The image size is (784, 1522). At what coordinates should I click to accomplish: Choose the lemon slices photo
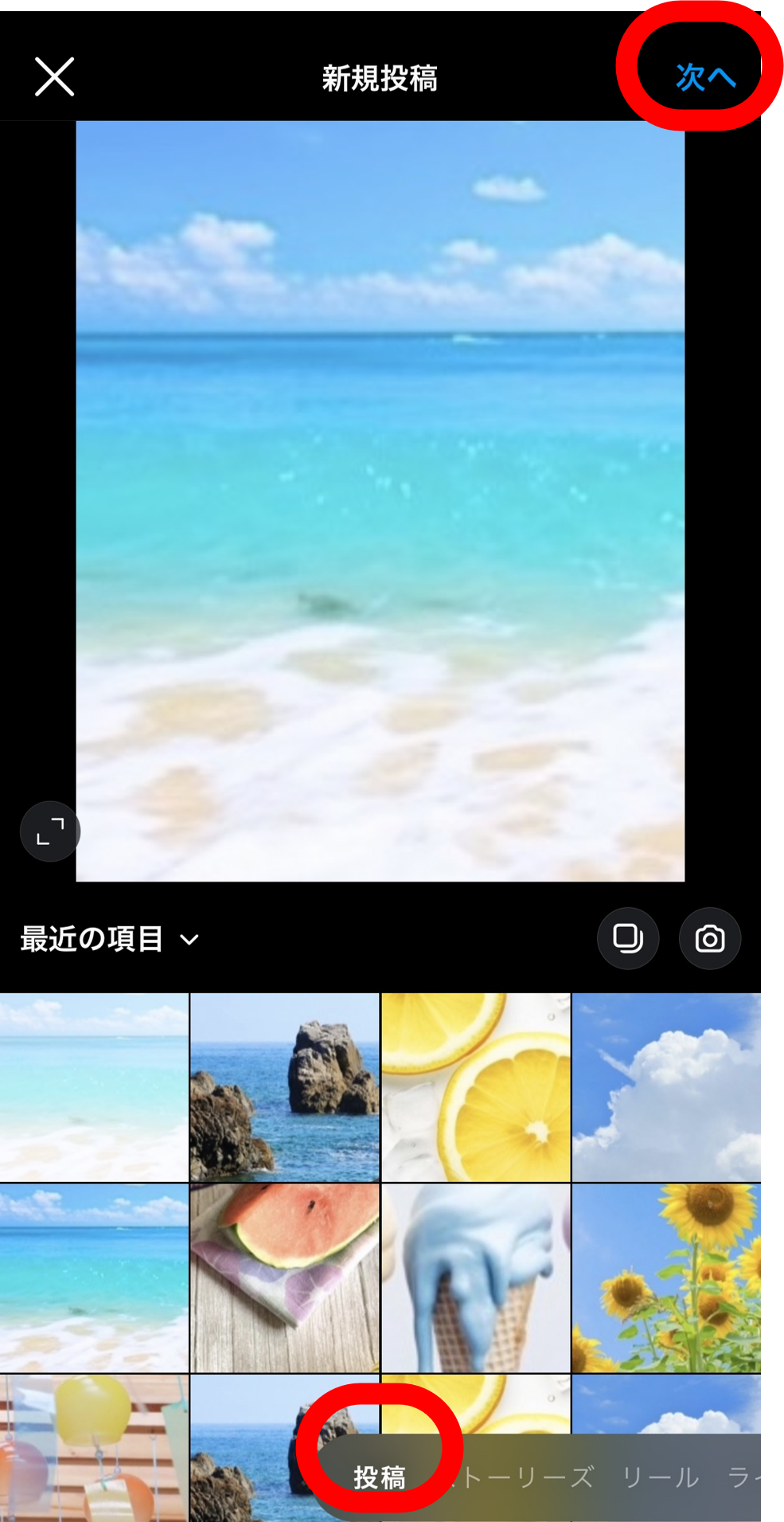pos(476,1087)
